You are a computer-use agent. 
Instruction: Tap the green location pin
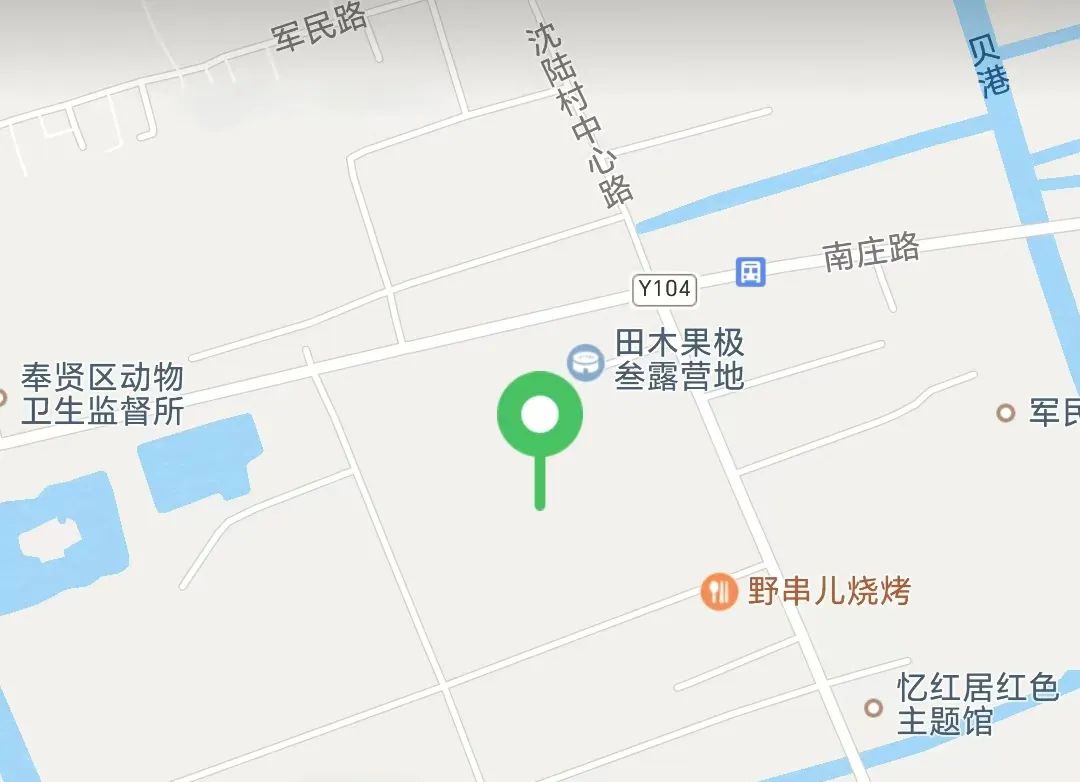click(x=540, y=415)
